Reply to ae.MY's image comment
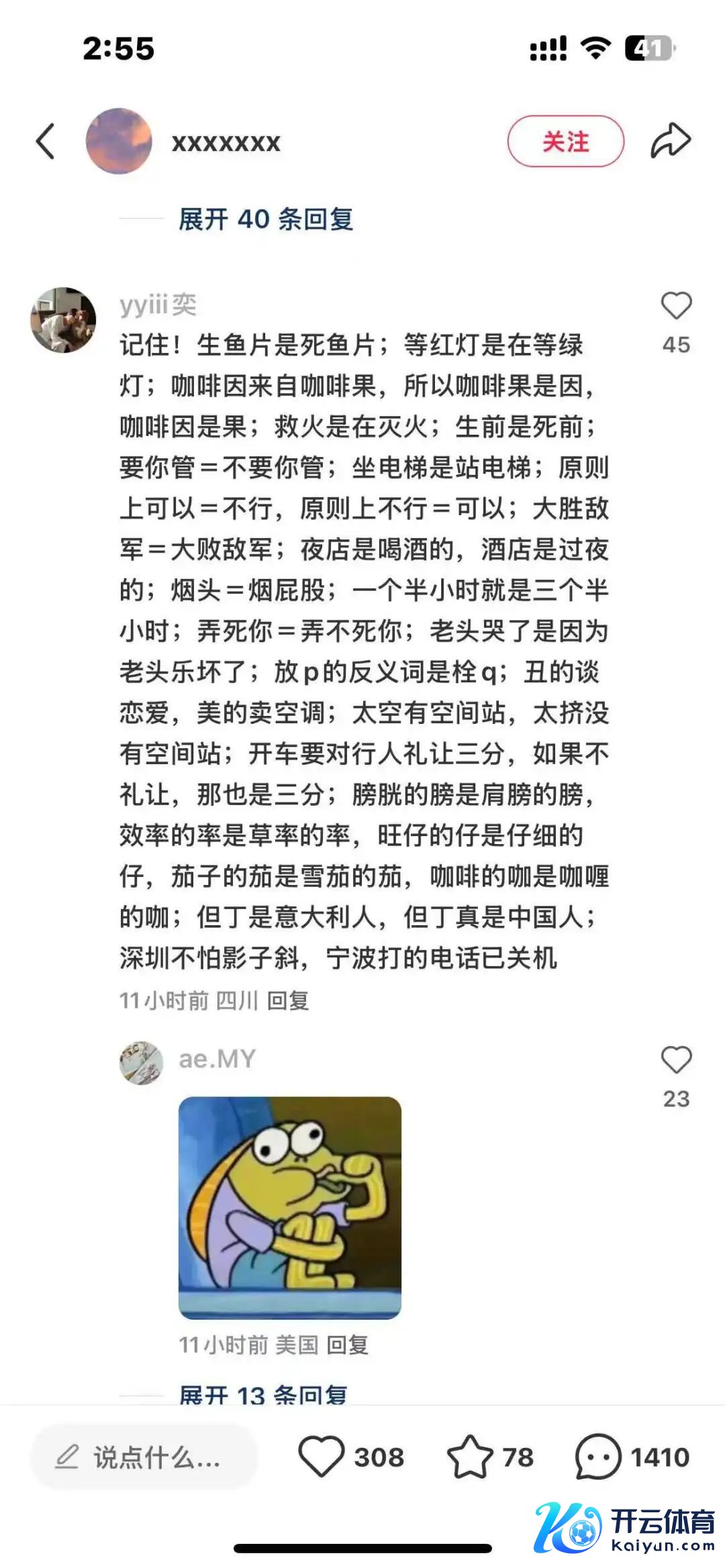 347,1345
